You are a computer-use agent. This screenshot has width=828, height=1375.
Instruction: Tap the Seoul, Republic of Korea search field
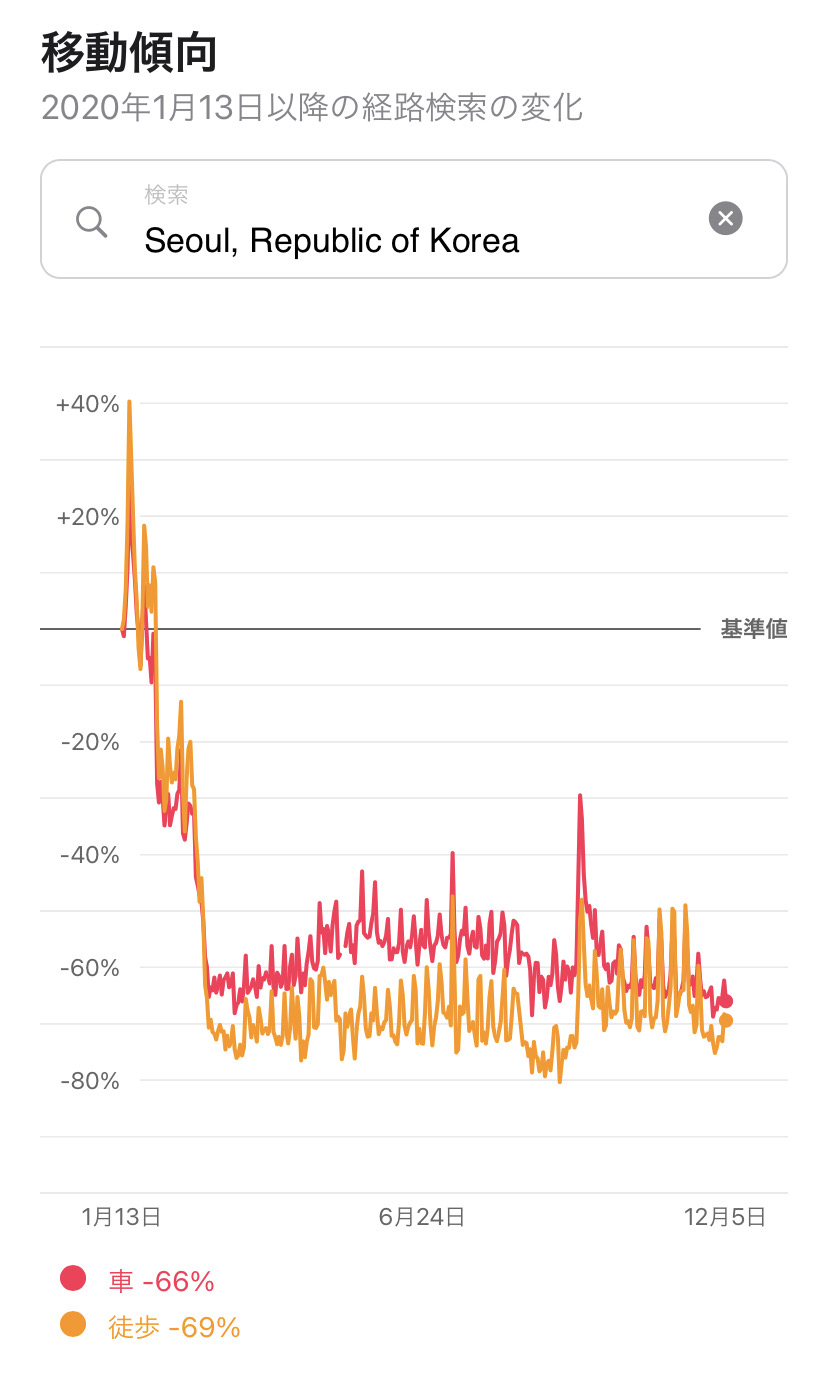click(x=413, y=219)
